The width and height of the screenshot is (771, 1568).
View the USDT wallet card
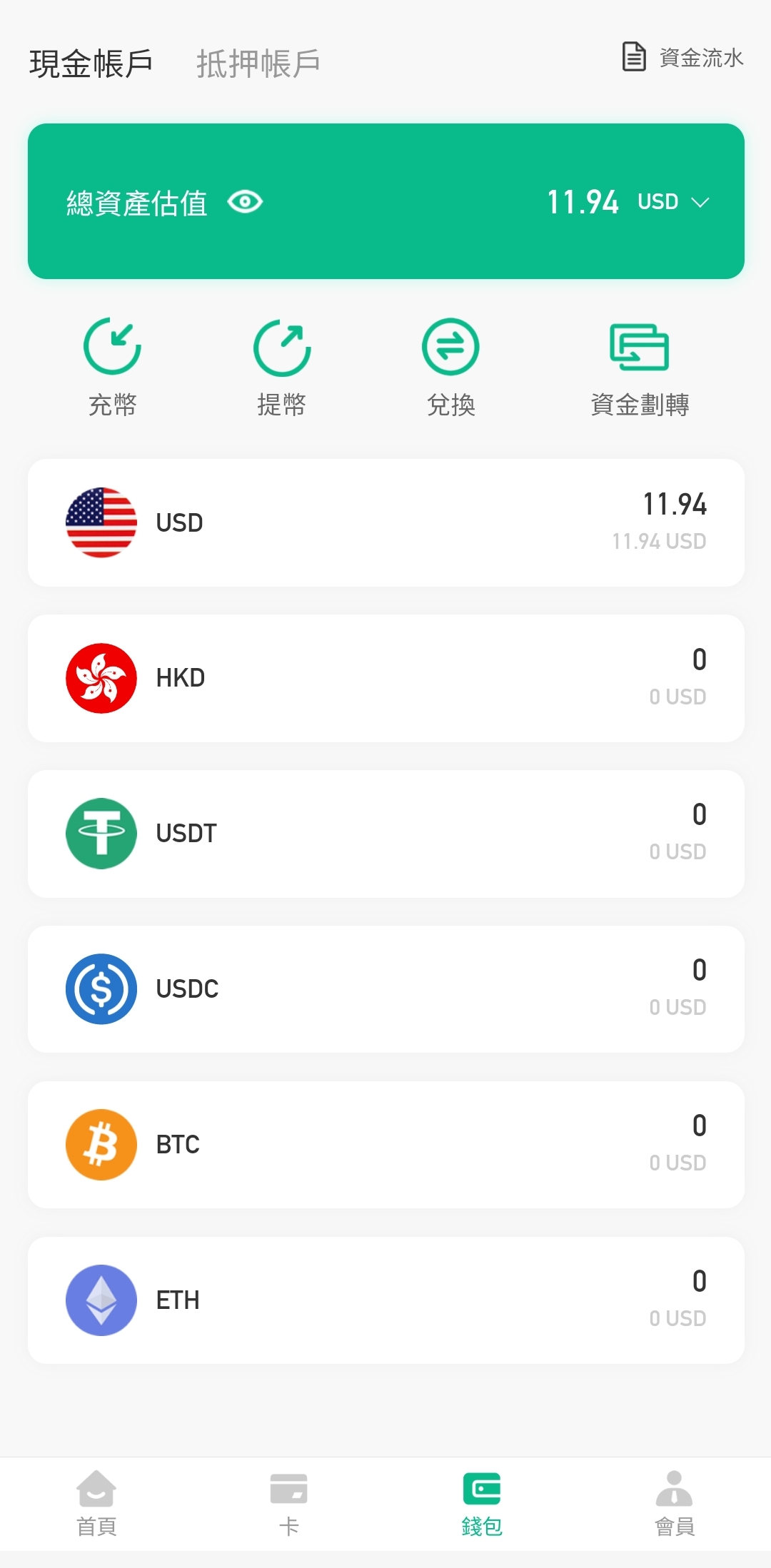coord(386,834)
